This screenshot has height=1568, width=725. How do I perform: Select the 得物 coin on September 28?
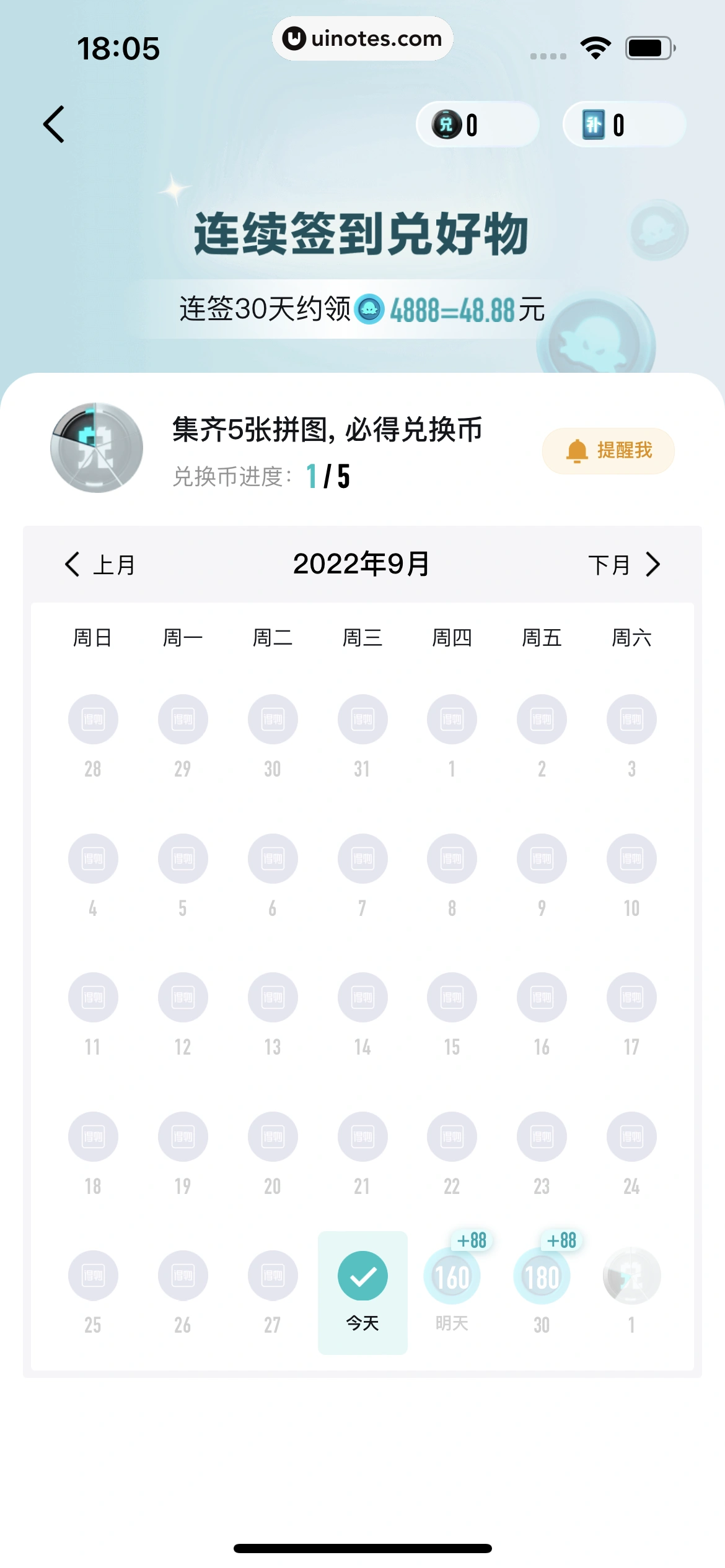pyautogui.click(x=93, y=719)
